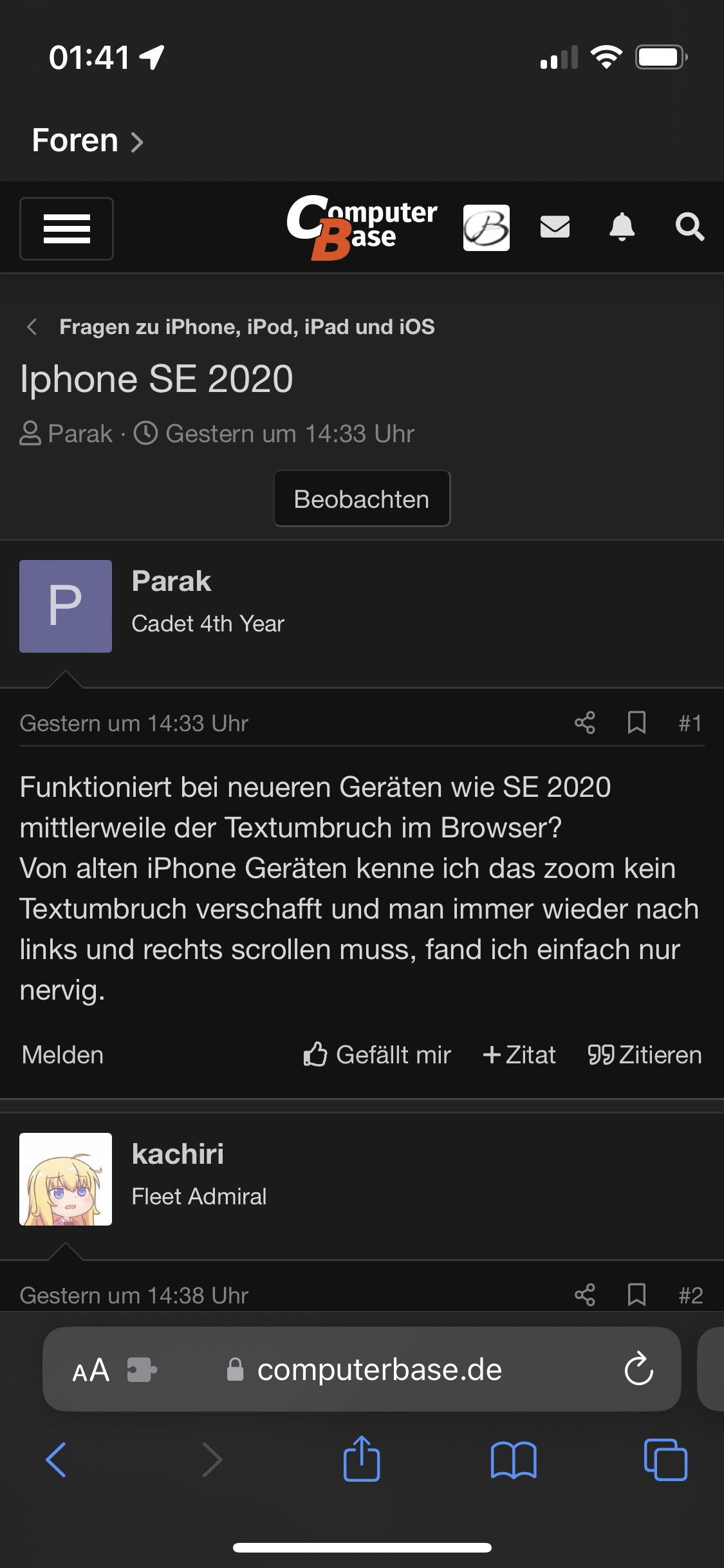Report the post via Melden

click(x=62, y=1055)
